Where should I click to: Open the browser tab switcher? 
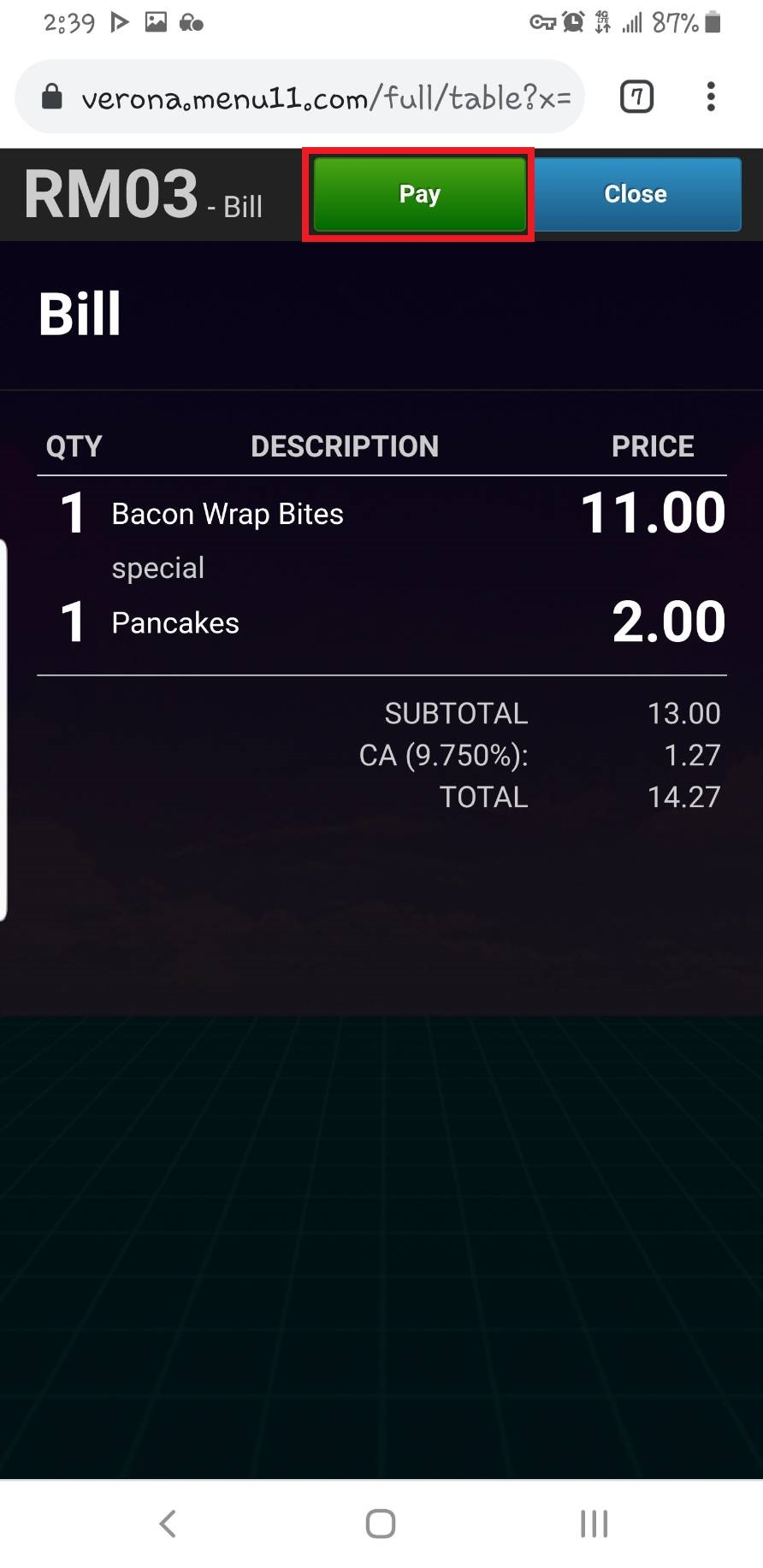click(x=636, y=97)
